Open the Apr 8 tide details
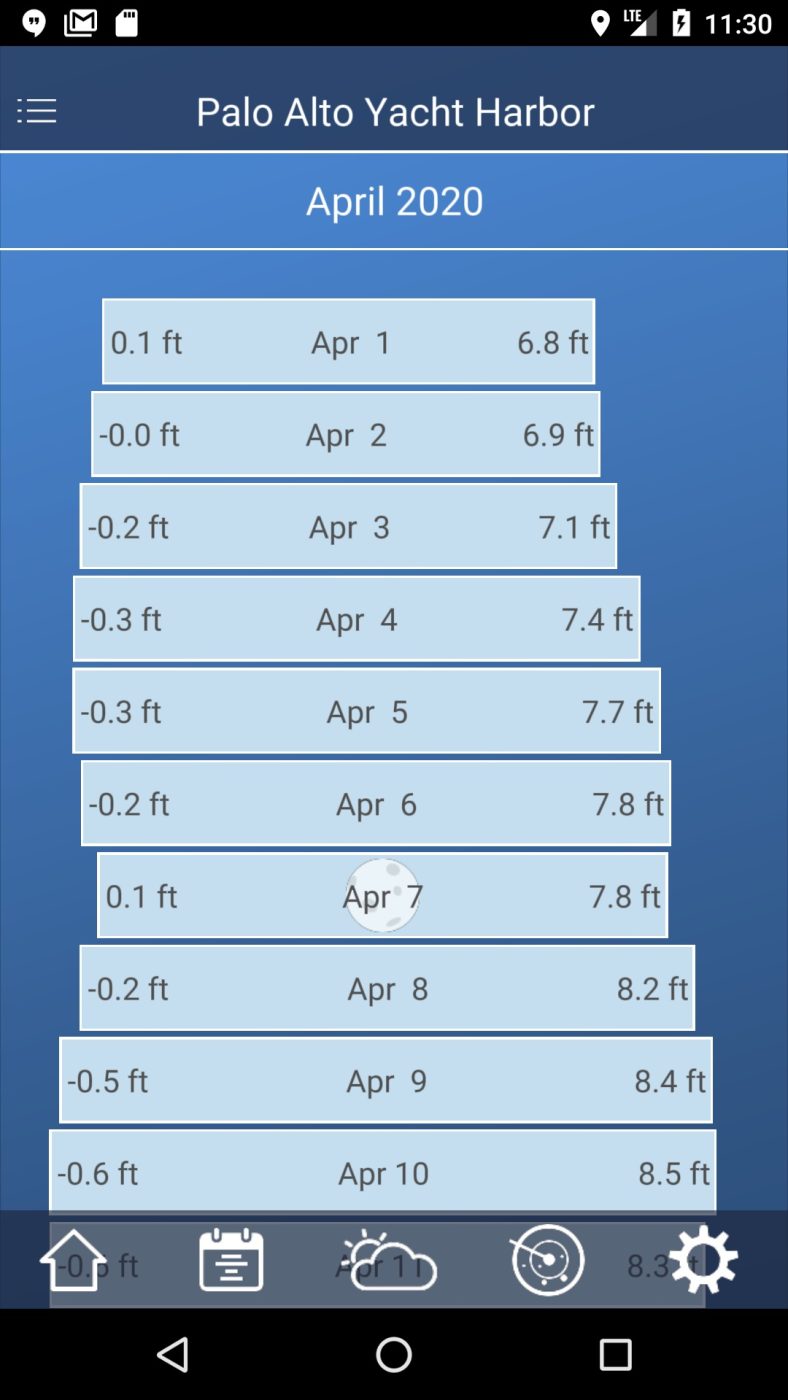Image resolution: width=788 pixels, height=1400 pixels. 387,988
